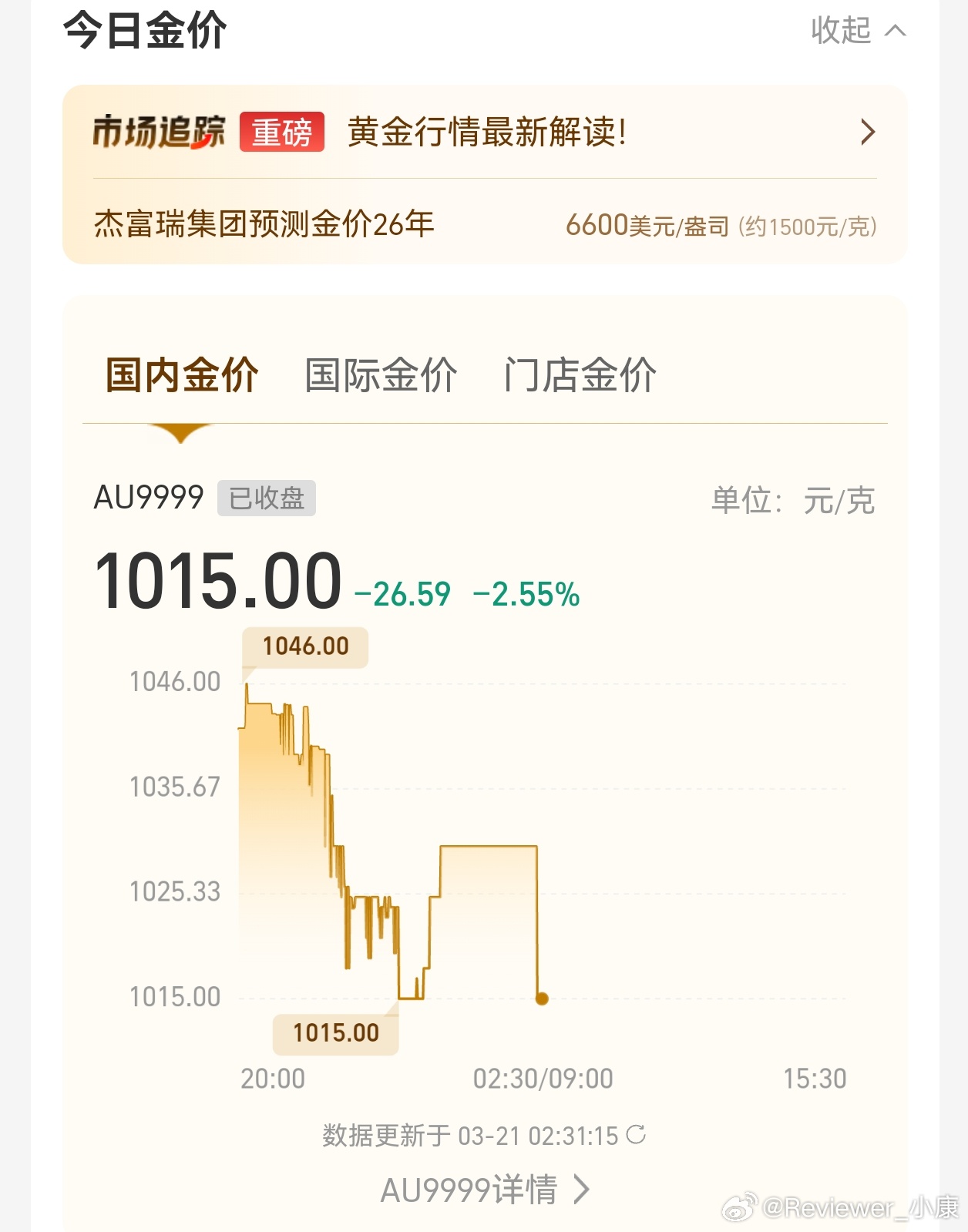Tap the 1015.00 low price marker on chart
968x1232 pixels.
[334, 1032]
